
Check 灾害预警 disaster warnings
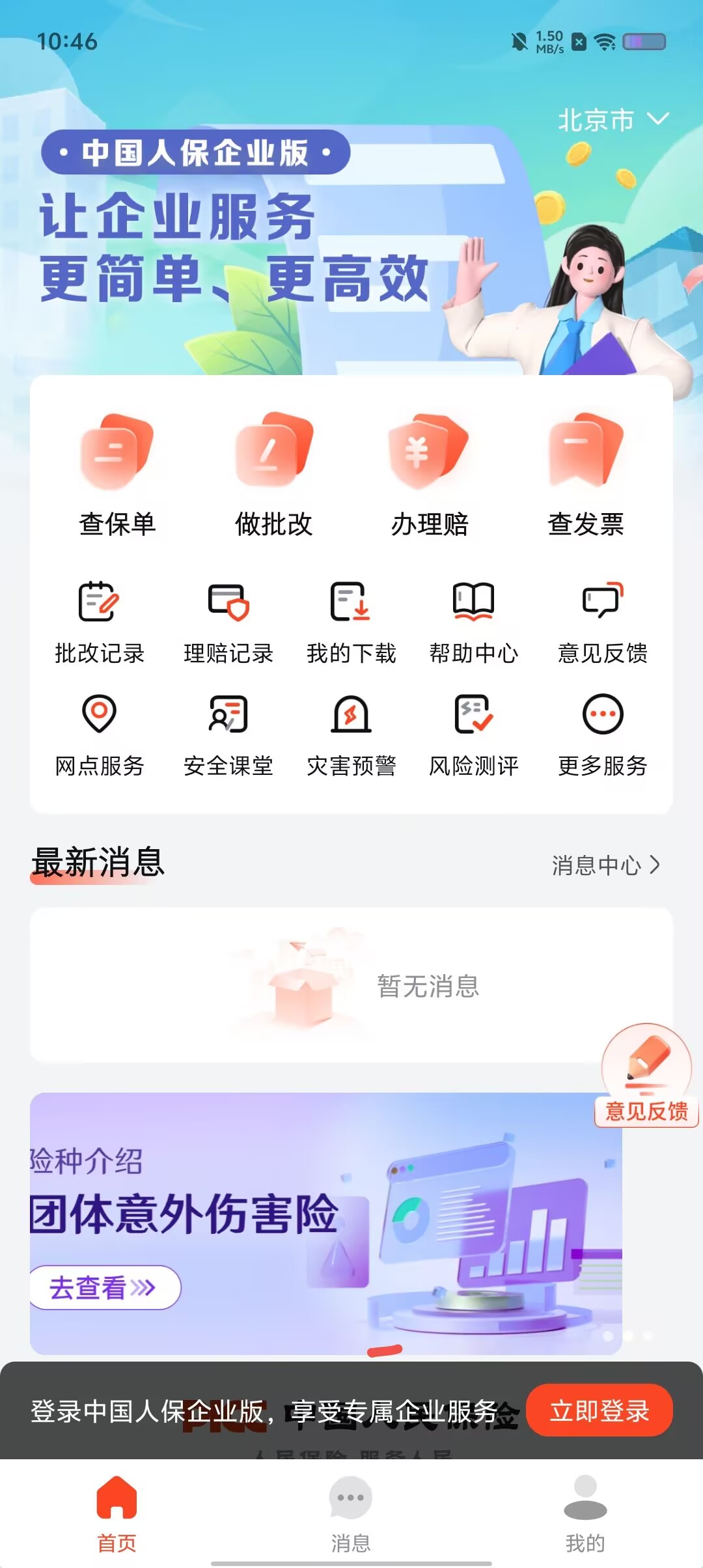[x=351, y=735]
